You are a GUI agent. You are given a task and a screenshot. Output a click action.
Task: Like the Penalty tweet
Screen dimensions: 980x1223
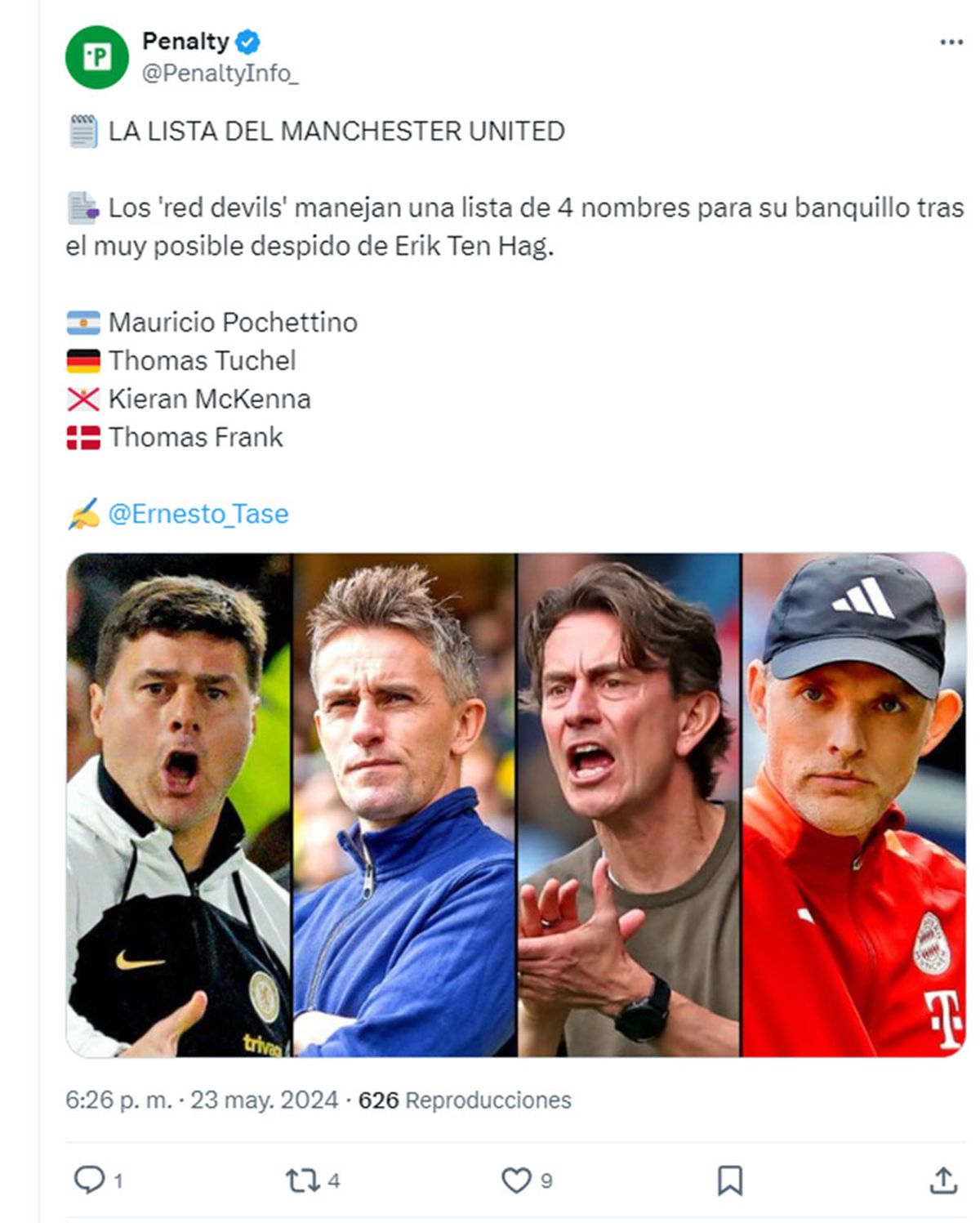pyautogui.click(x=515, y=1180)
